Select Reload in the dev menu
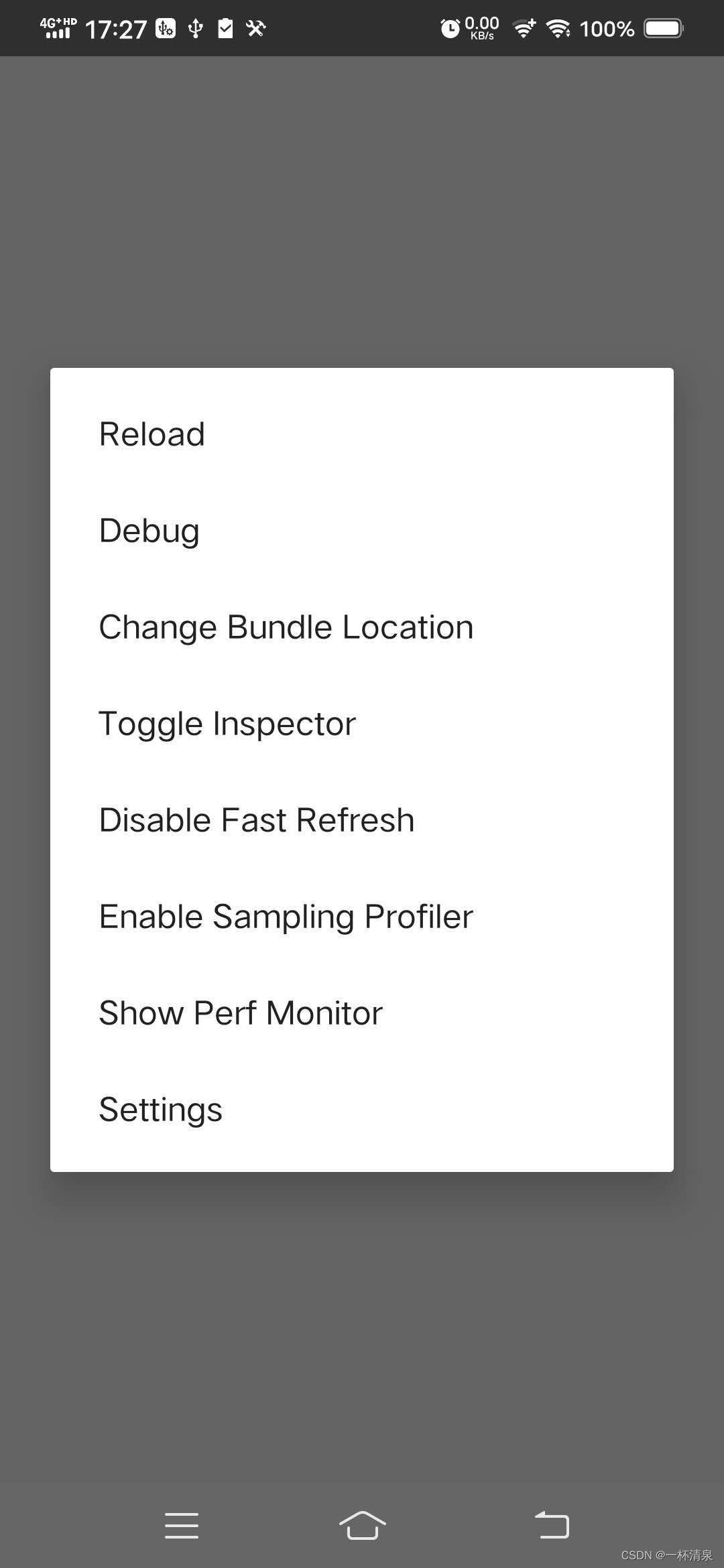724x1568 pixels. (362, 434)
